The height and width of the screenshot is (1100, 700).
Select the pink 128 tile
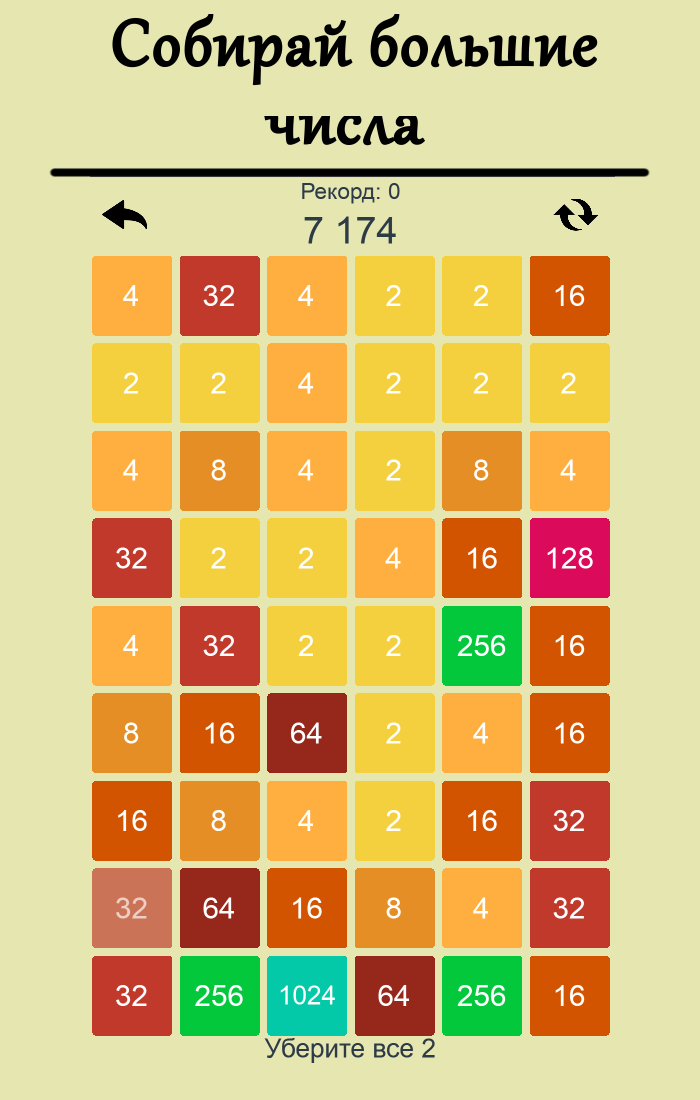[570, 558]
